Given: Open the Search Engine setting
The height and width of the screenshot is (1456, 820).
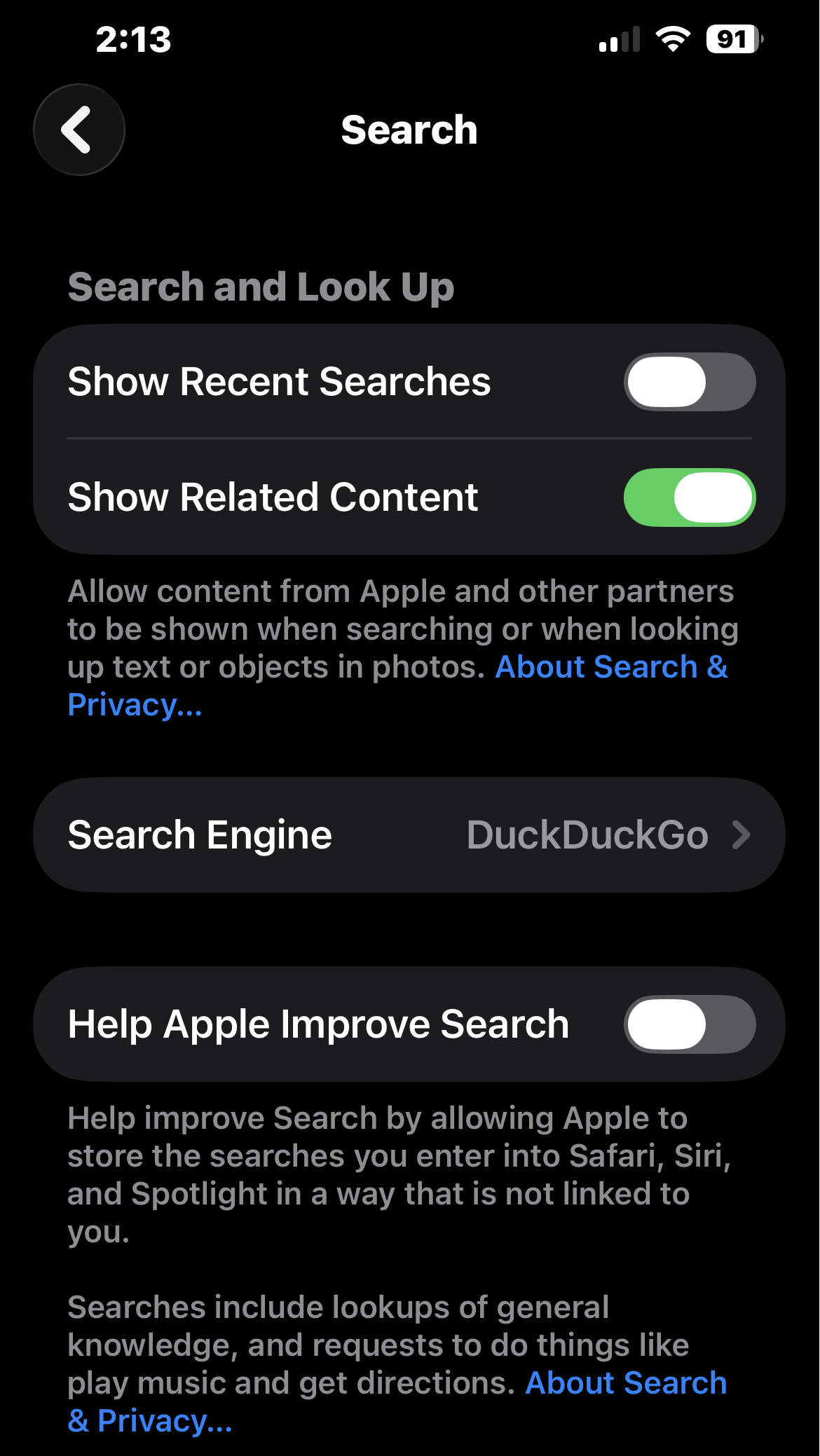Looking at the screenshot, I should point(409,835).
